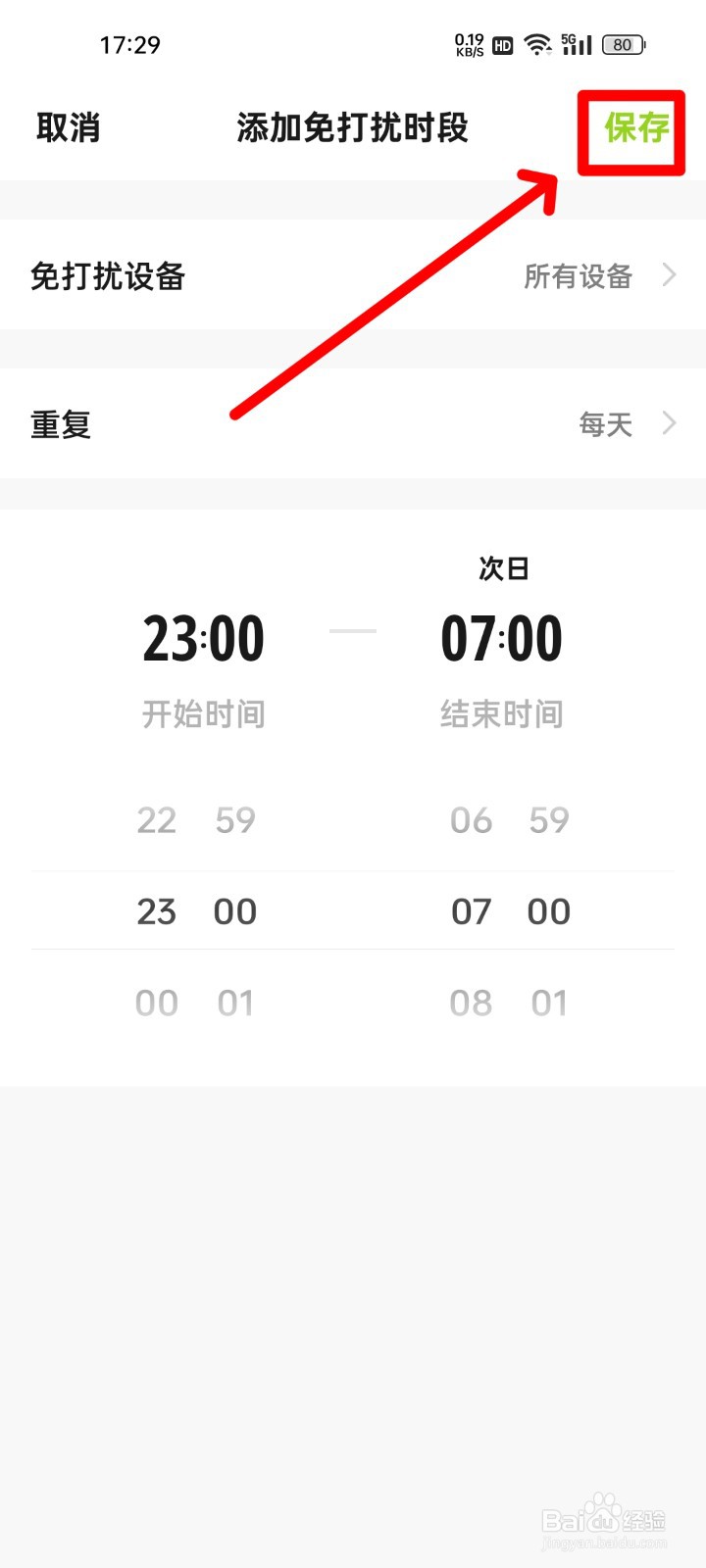
Task: Tap the chevron next to 所有设备
Action: [x=669, y=275]
